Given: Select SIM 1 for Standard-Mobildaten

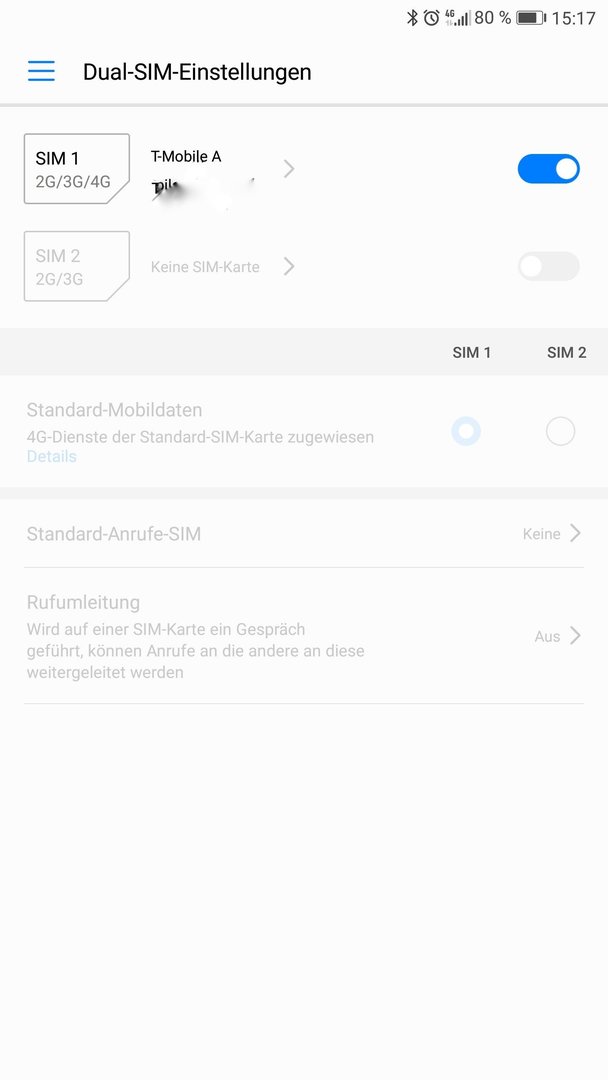Looking at the screenshot, I should coord(466,431).
